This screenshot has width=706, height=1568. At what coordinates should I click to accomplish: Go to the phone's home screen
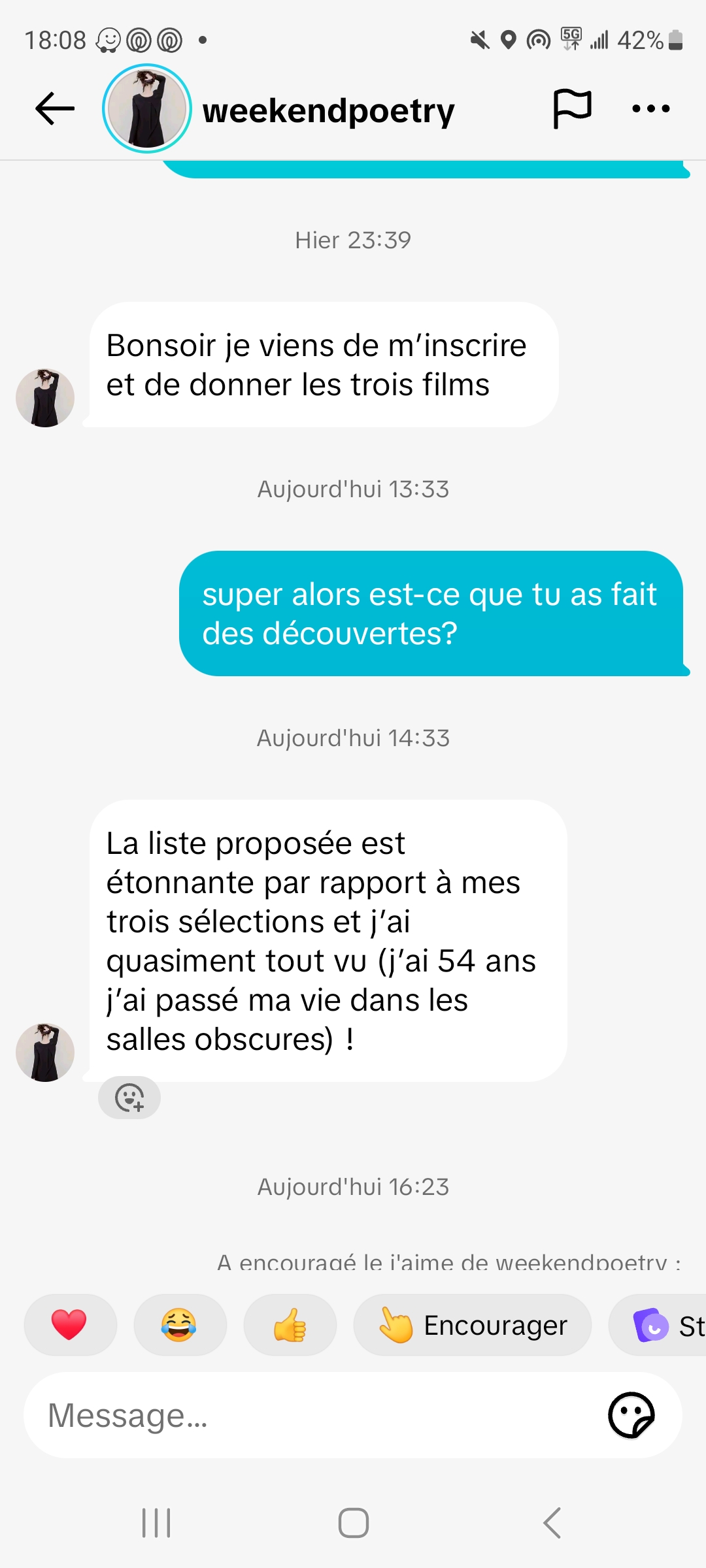[353, 1523]
